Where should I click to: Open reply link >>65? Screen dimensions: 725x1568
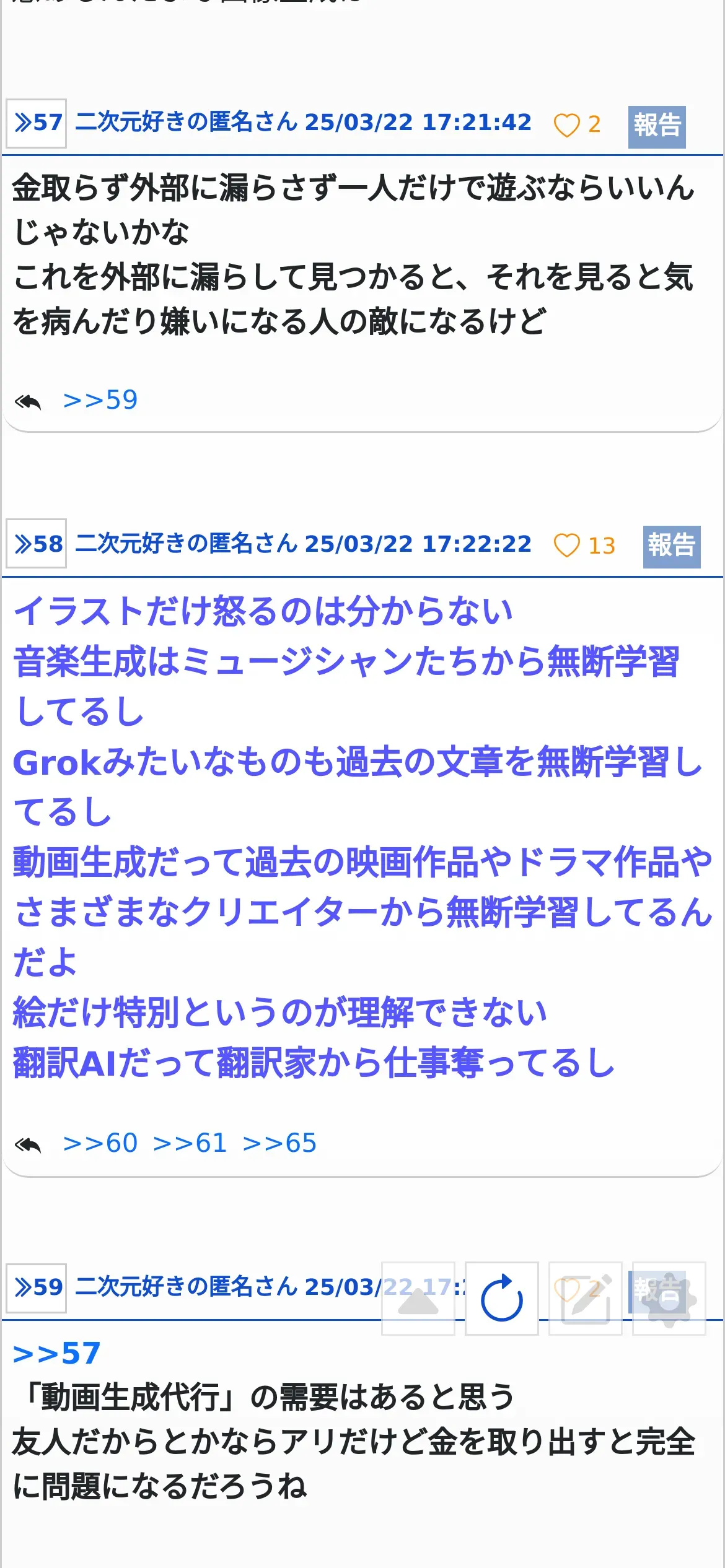point(280,1144)
